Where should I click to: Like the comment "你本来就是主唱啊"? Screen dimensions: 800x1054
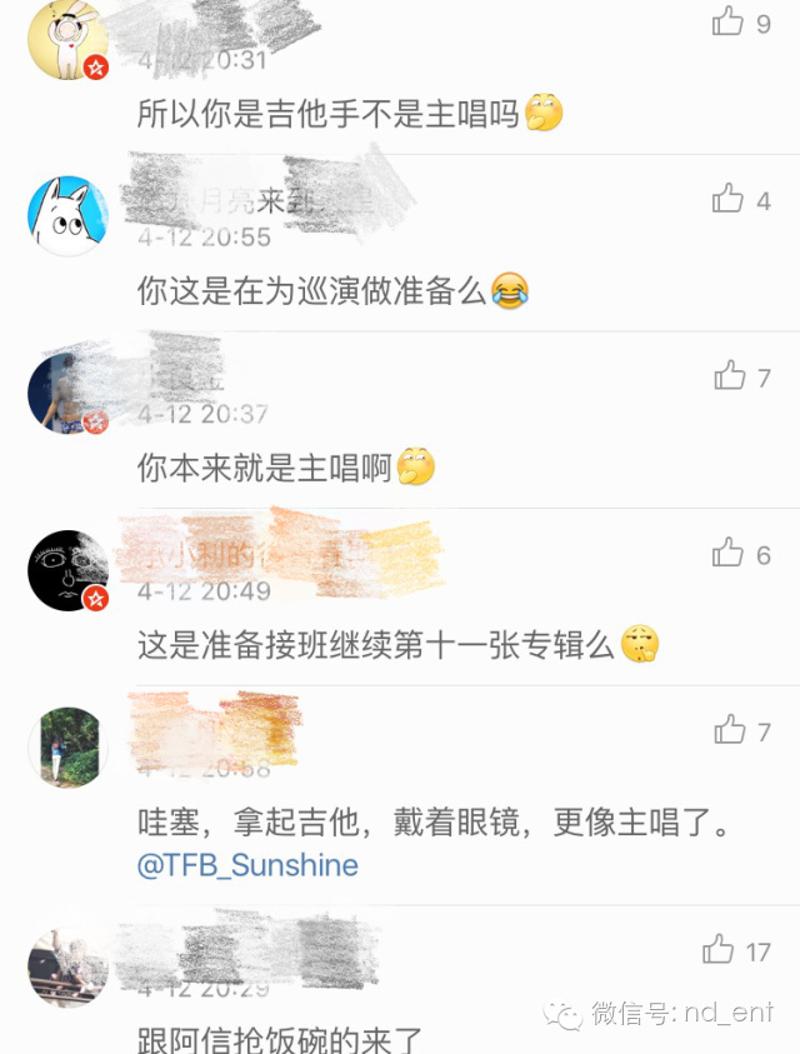[x=730, y=376]
